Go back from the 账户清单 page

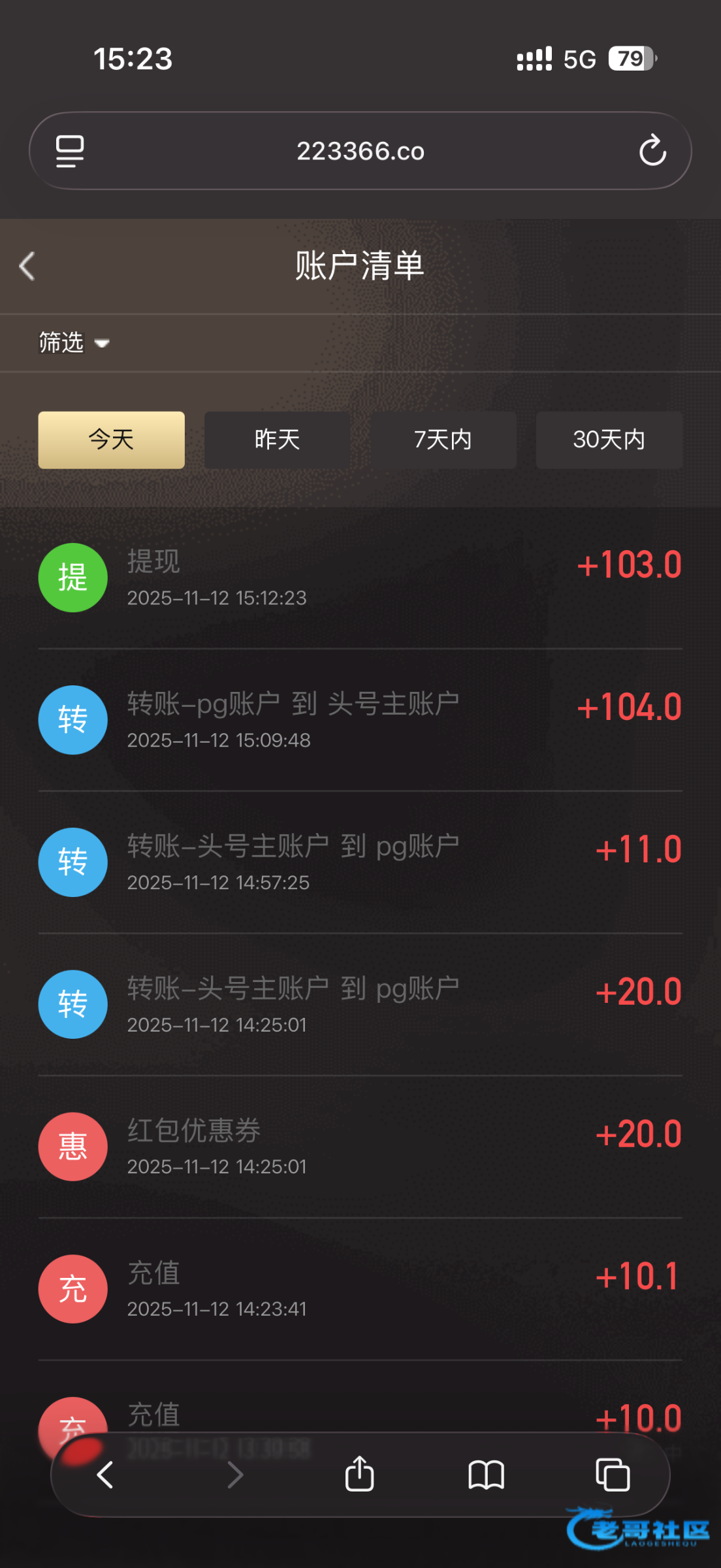(27, 267)
